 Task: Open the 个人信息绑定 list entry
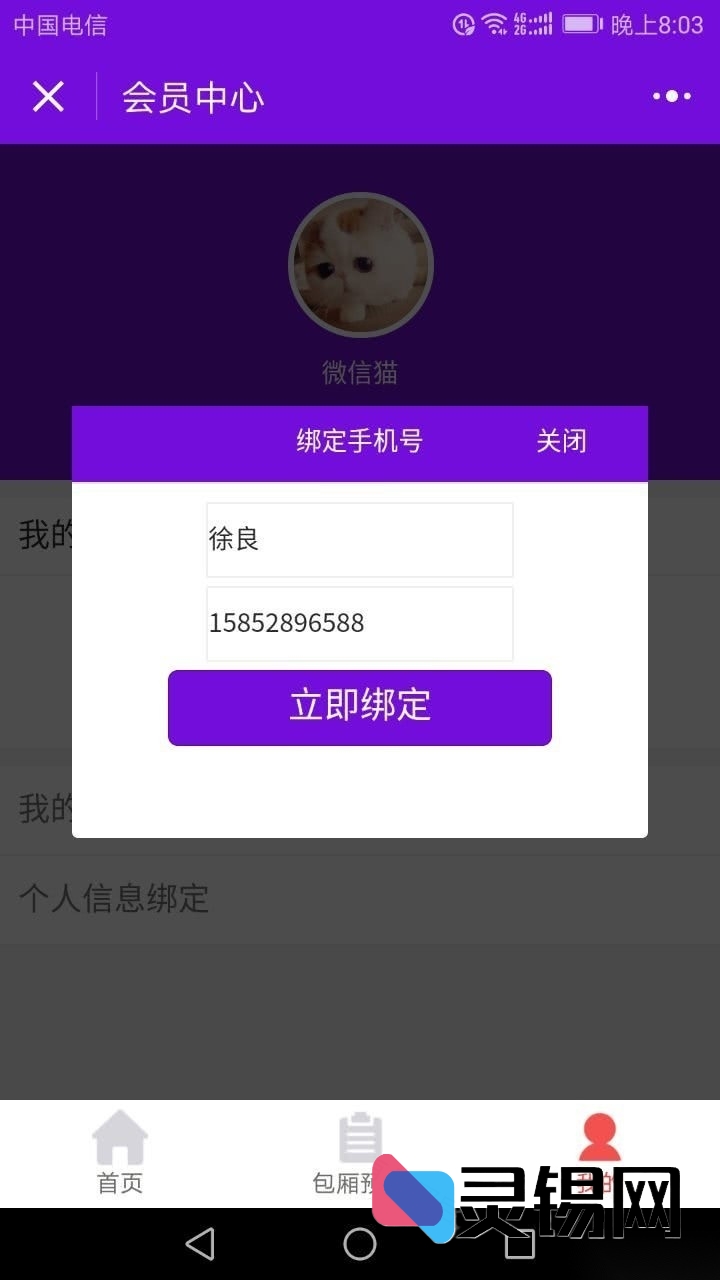[113, 899]
